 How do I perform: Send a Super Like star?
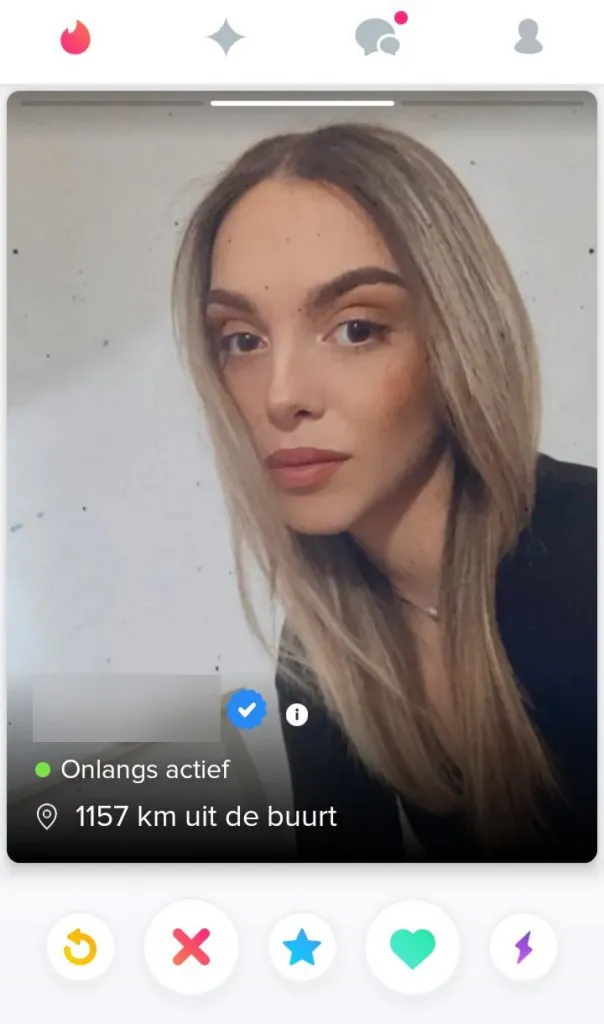pyautogui.click(x=301, y=946)
